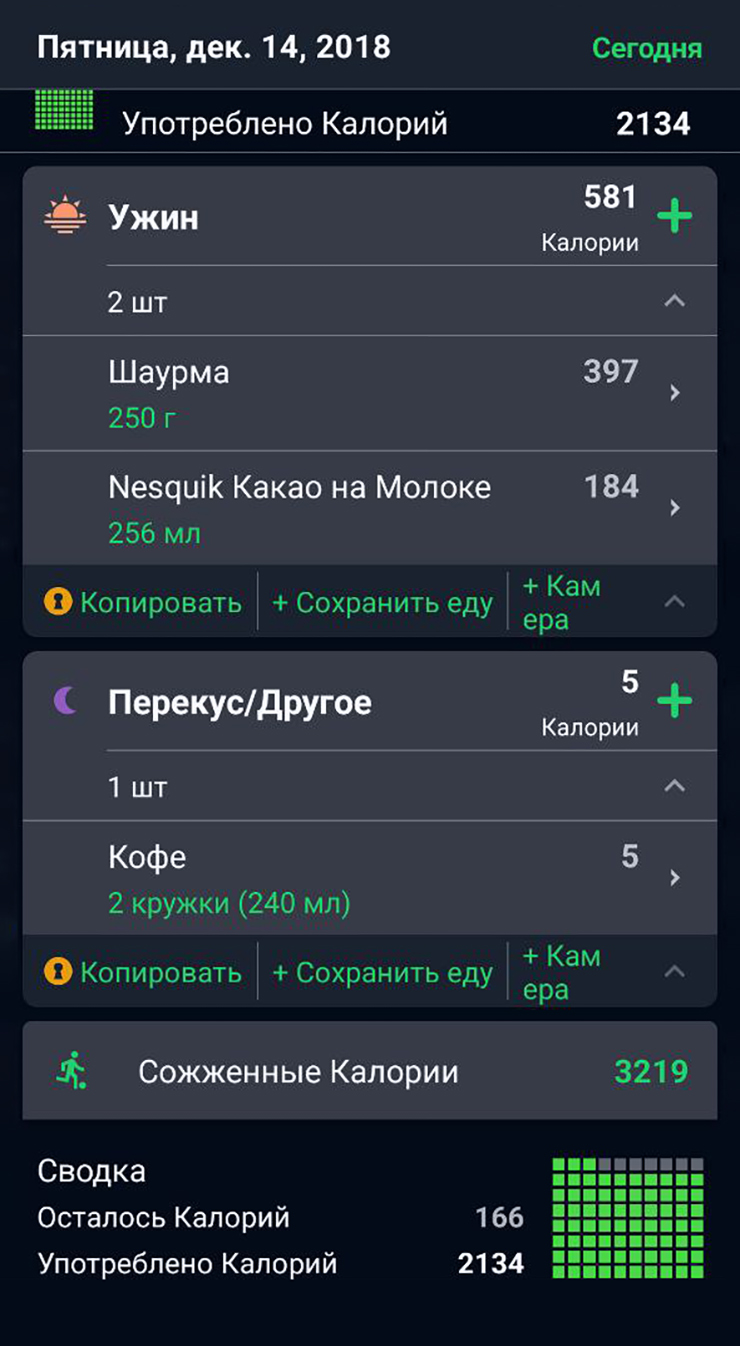Add food to Ужин with the plus icon
Screen dimensions: 740x1346
click(x=675, y=216)
